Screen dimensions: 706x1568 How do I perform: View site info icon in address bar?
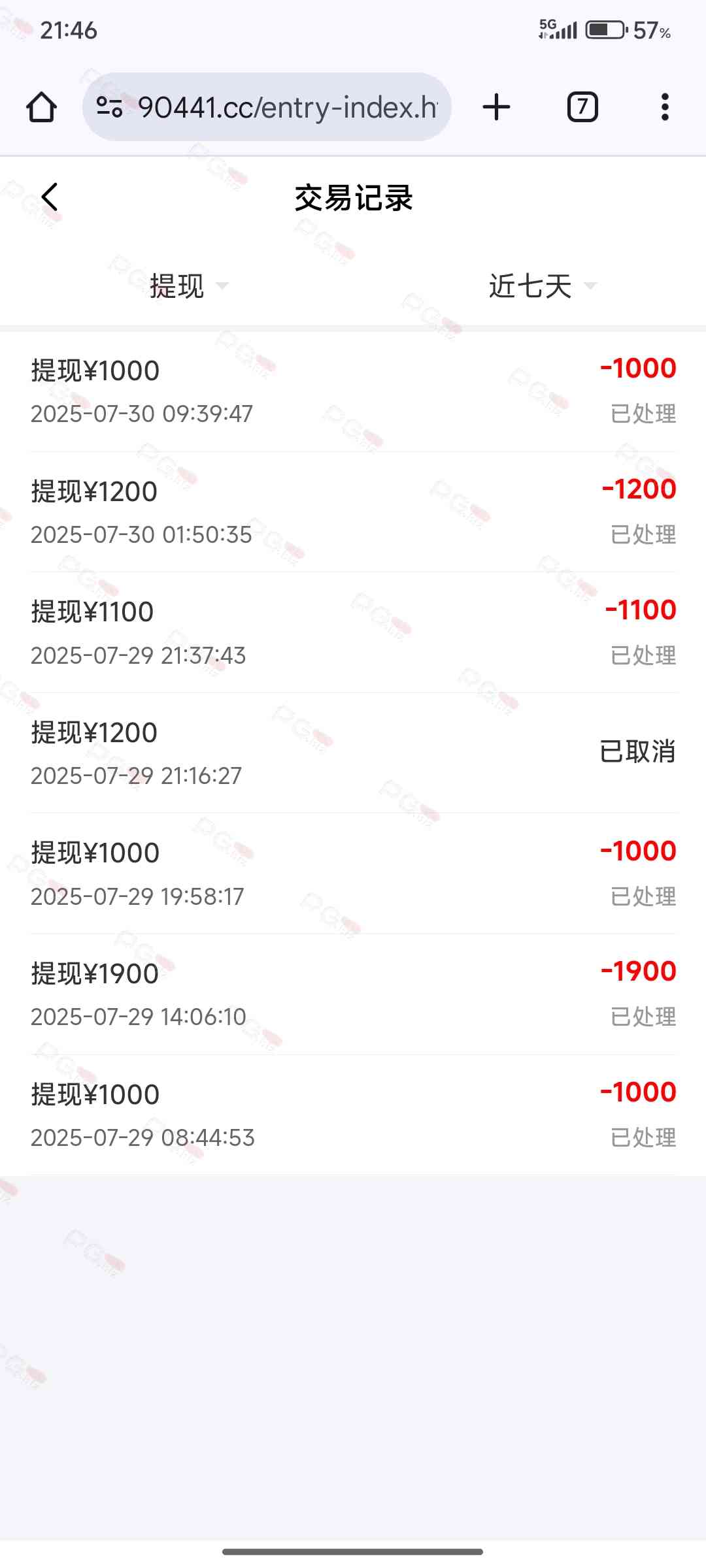(x=109, y=106)
